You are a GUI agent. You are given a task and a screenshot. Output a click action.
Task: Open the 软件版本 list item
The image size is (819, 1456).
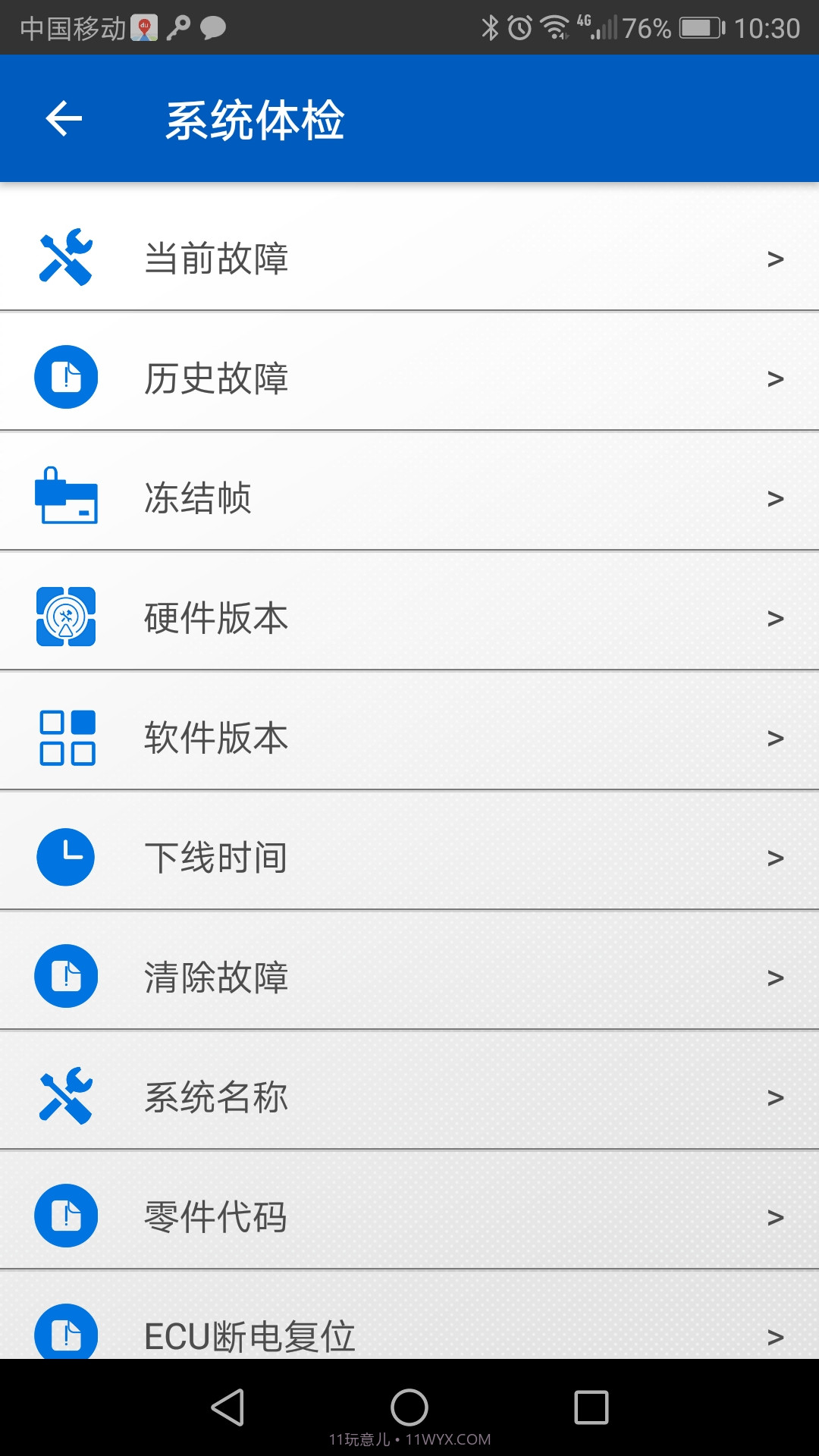pos(409,736)
